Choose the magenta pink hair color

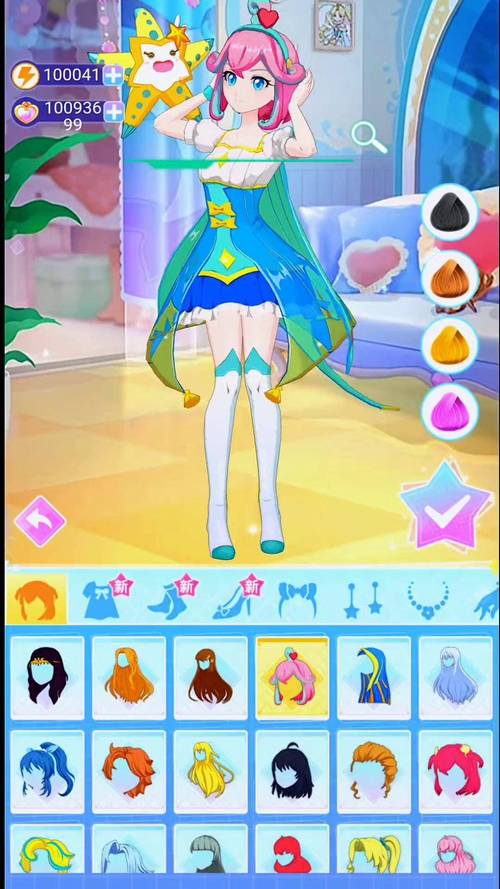pos(450,412)
